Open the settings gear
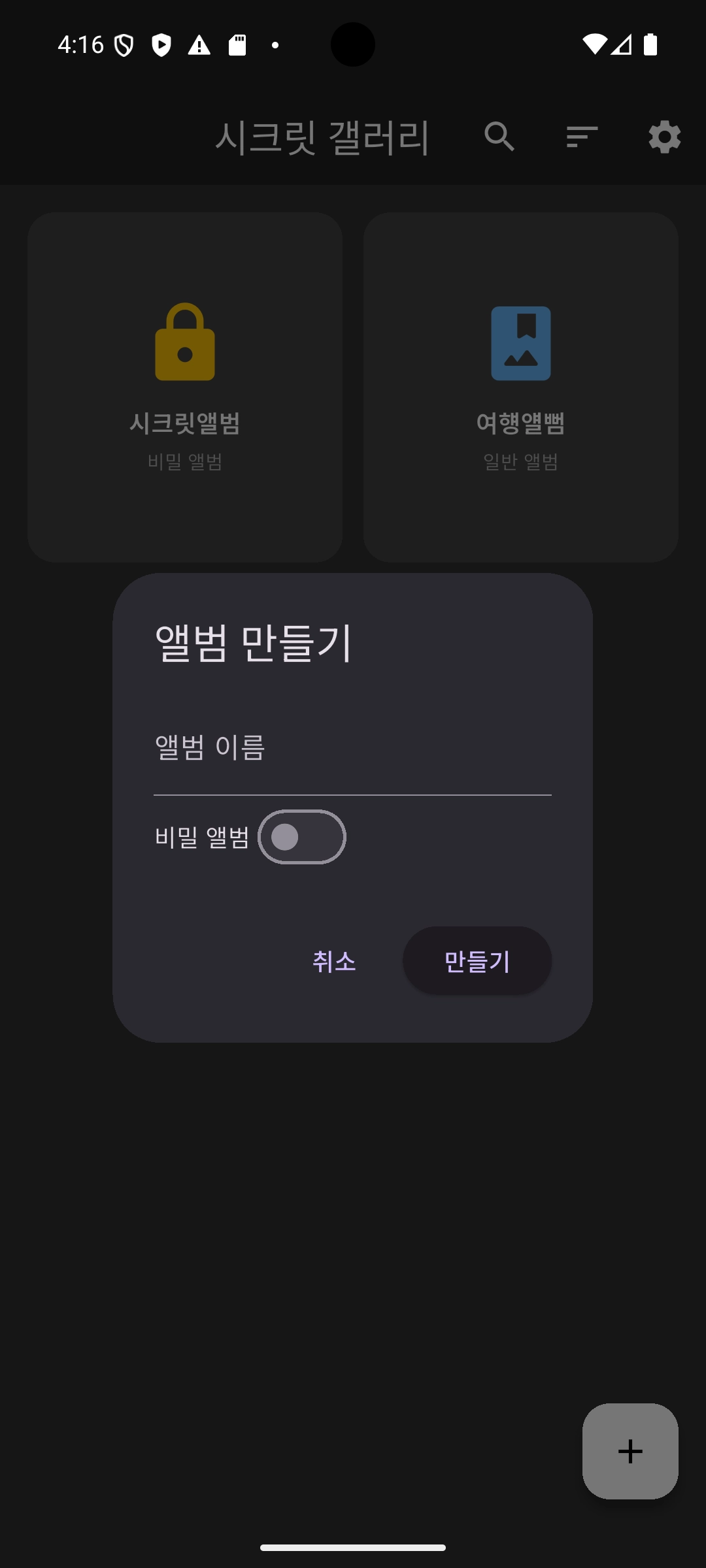This screenshot has height=1568, width=706. pos(664,137)
